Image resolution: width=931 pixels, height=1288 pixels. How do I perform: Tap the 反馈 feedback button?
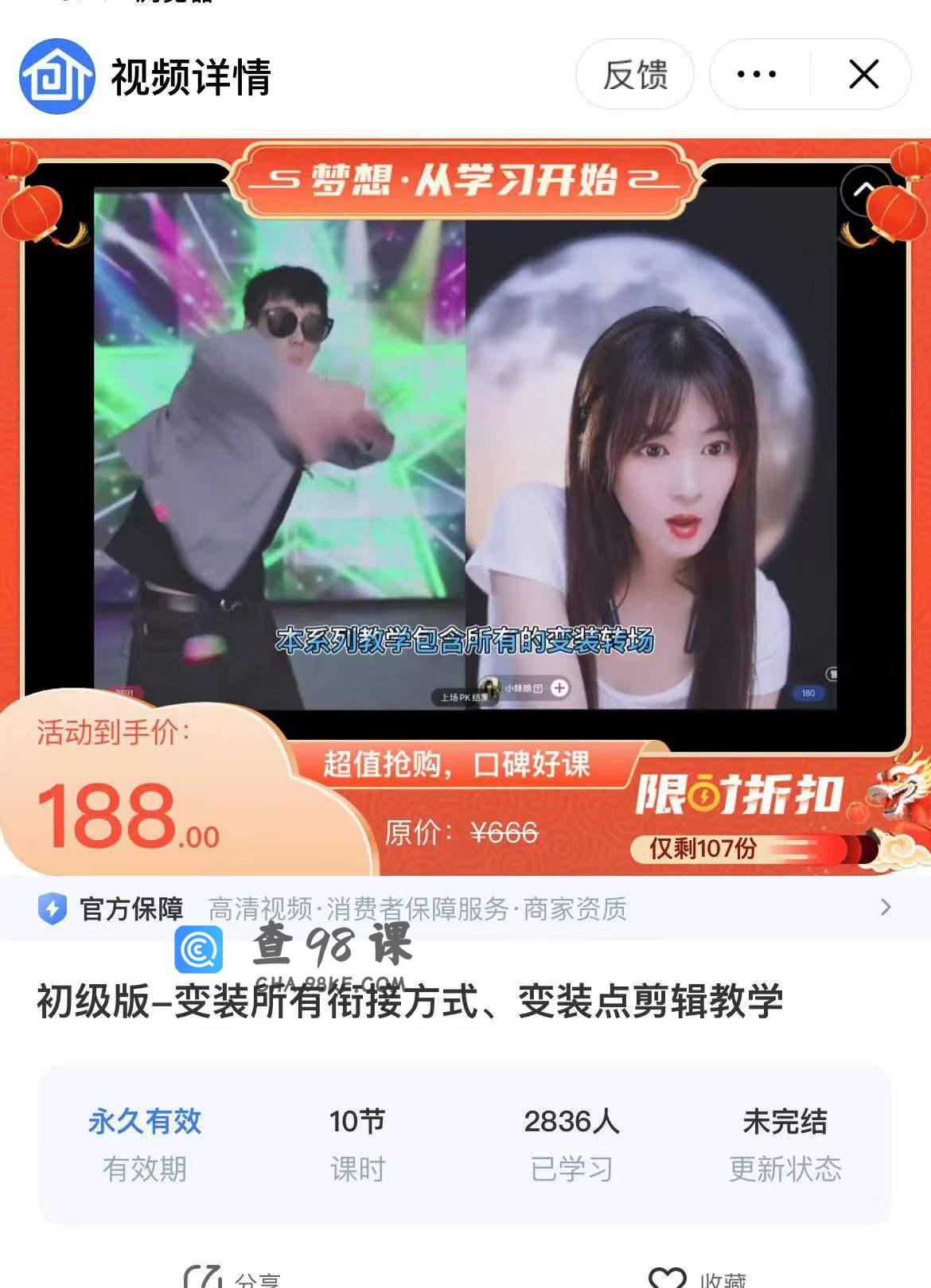635,75
